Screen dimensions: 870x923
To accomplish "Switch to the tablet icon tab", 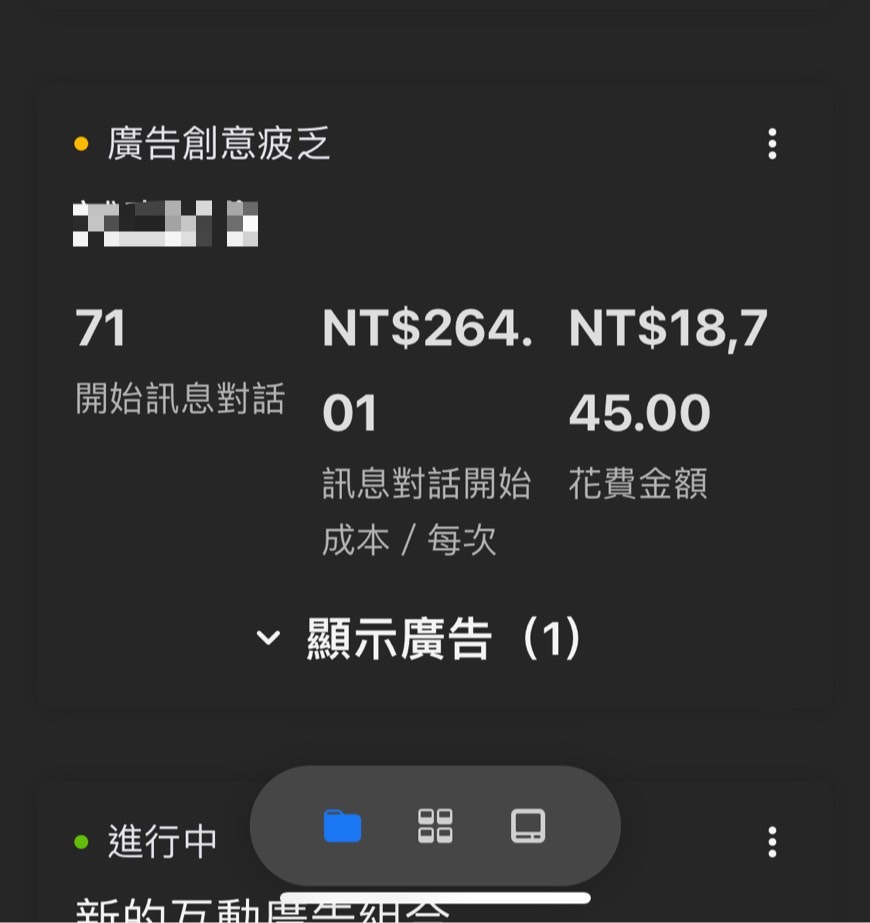I will [528, 826].
